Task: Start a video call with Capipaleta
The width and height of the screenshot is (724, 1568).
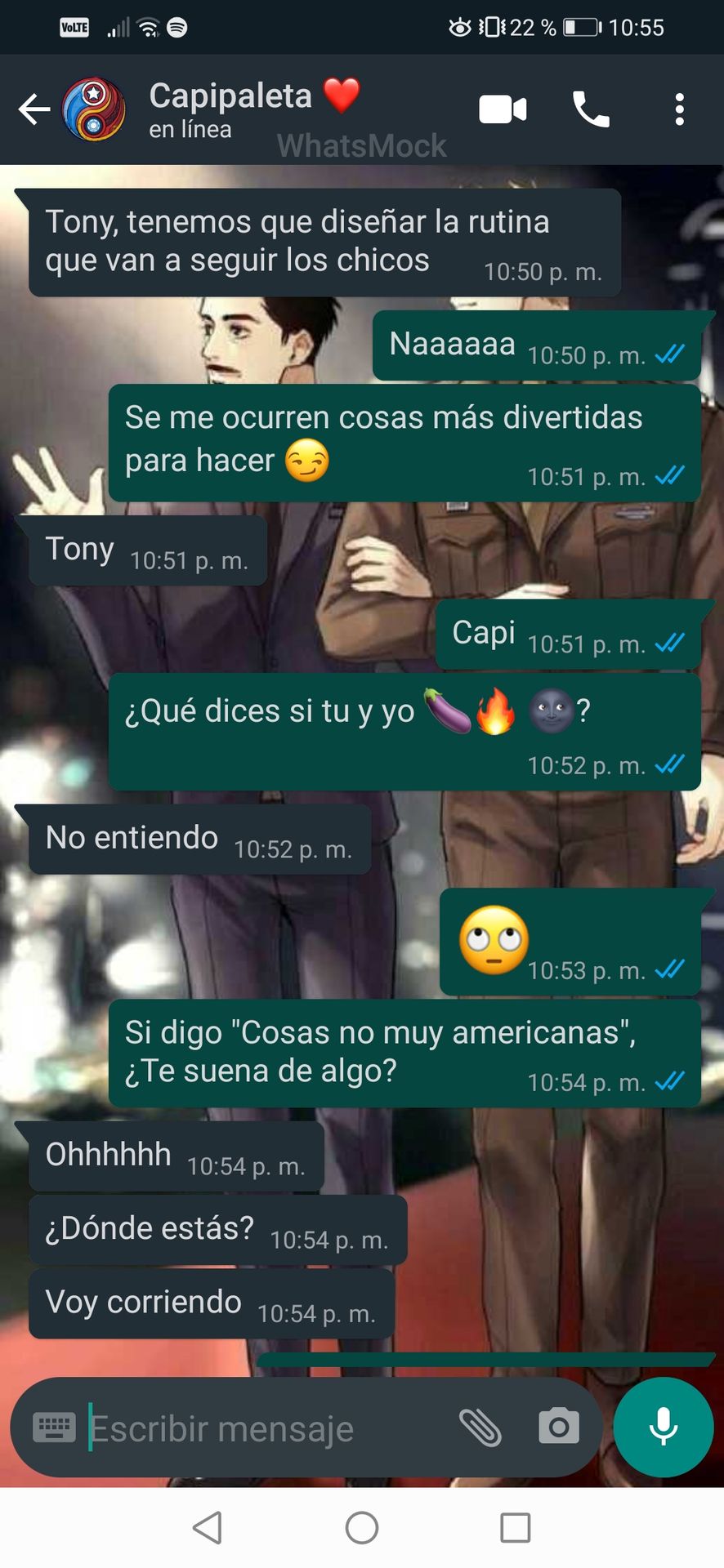Action: [x=503, y=109]
